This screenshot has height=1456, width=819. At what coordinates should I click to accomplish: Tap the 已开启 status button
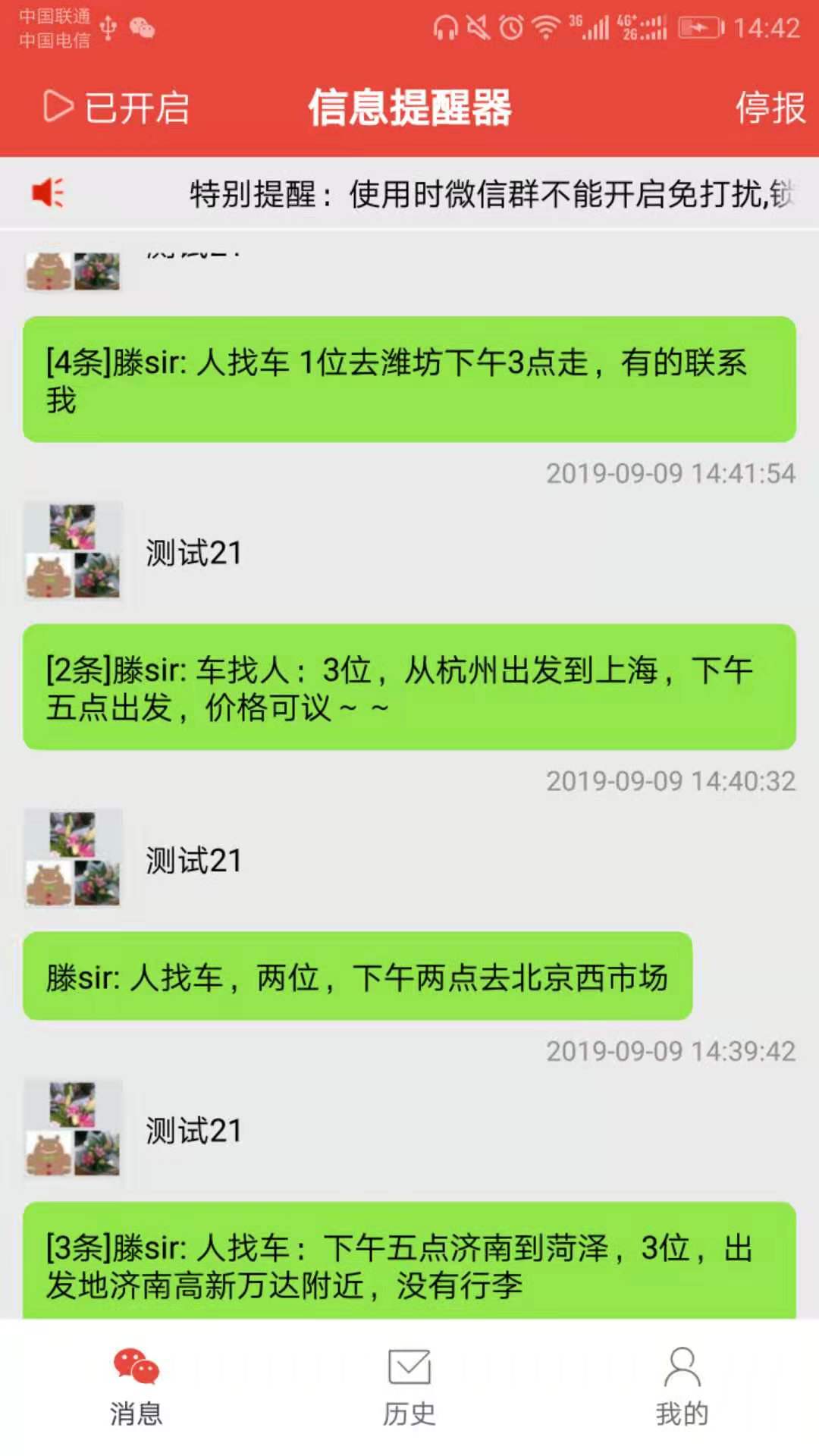(x=116, y=107)
